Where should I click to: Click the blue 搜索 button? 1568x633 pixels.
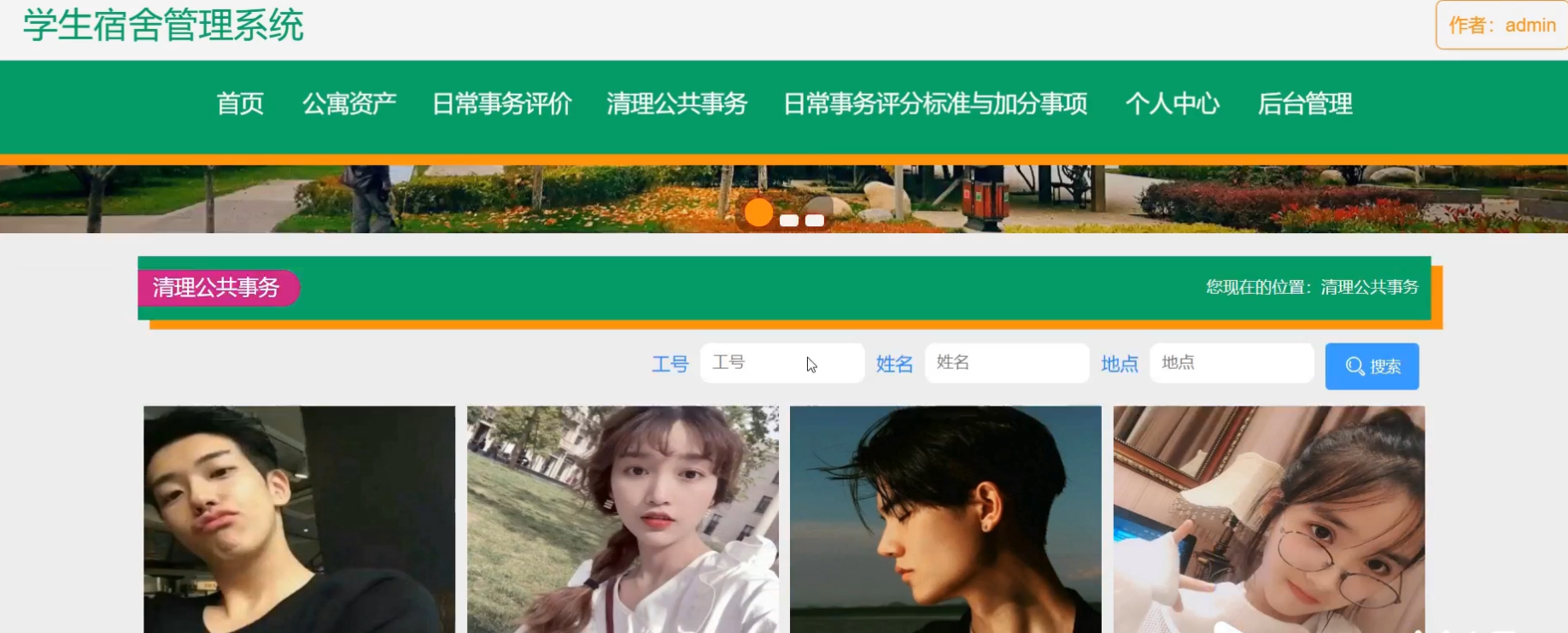(x=1372, y=366)
